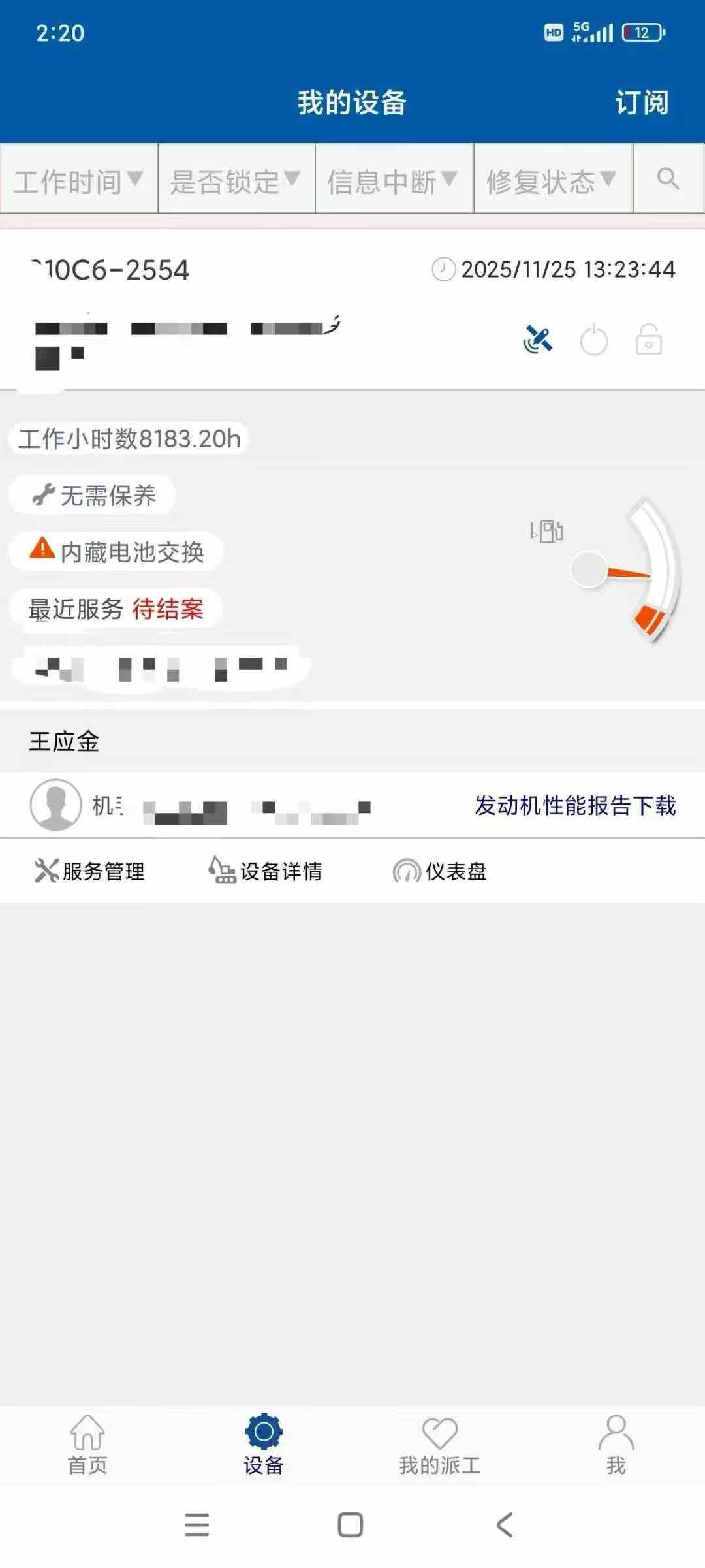Open 设备详情 with the excavator icon
The image size is (705, 1568).
(x=265, y=871)
